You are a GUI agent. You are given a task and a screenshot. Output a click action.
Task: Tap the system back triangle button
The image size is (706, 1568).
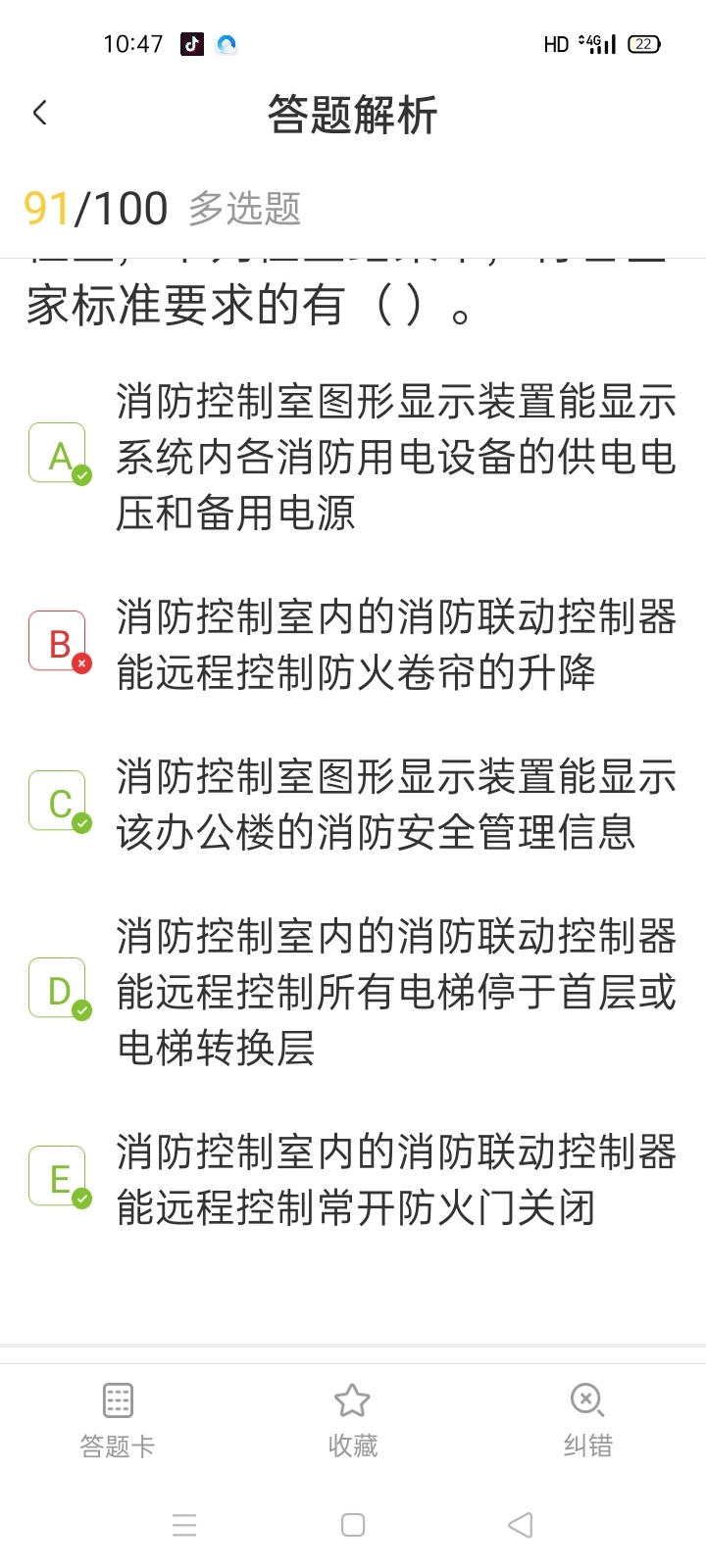pos(521,1525)
